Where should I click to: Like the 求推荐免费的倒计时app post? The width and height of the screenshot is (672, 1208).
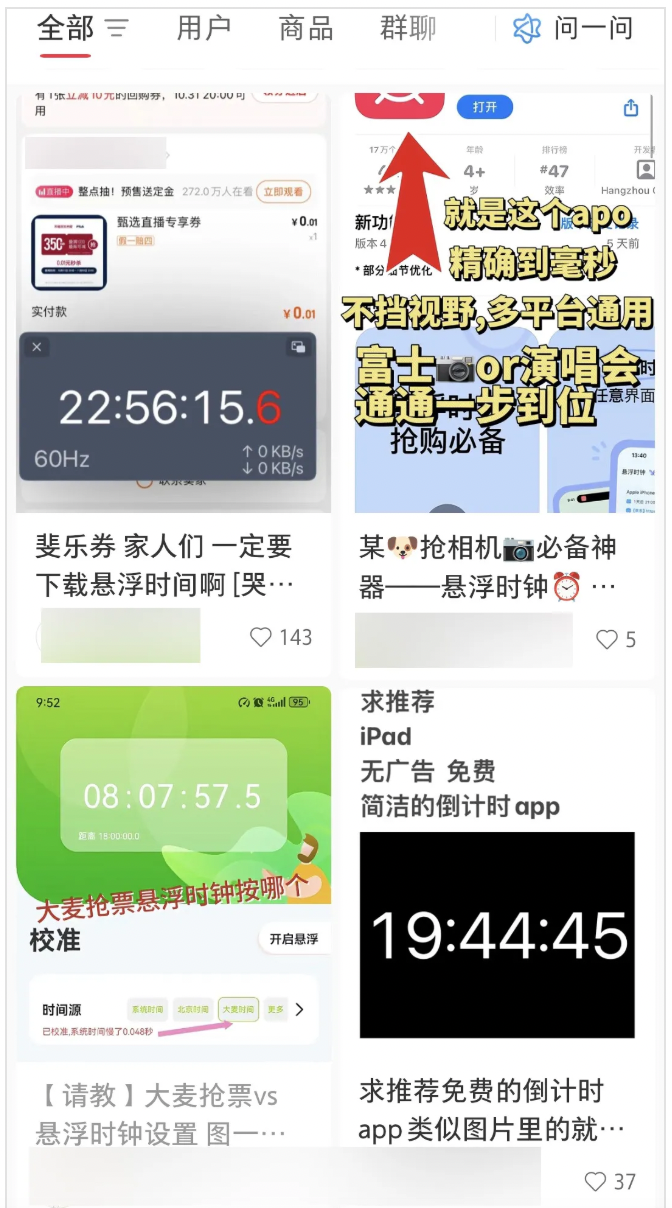(x=596, y=1181)
